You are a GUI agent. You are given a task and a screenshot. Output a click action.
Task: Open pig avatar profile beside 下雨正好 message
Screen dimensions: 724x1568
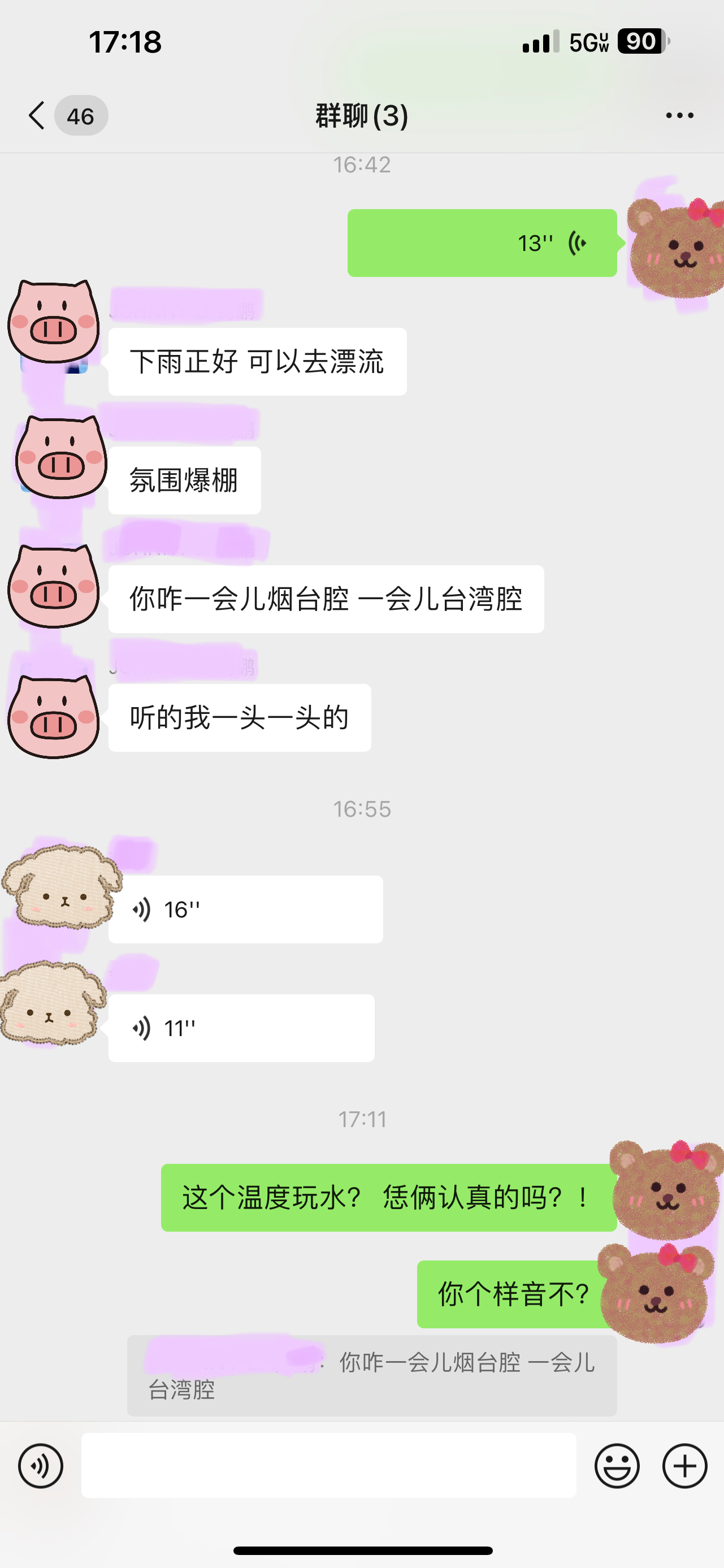coord(54,322)
